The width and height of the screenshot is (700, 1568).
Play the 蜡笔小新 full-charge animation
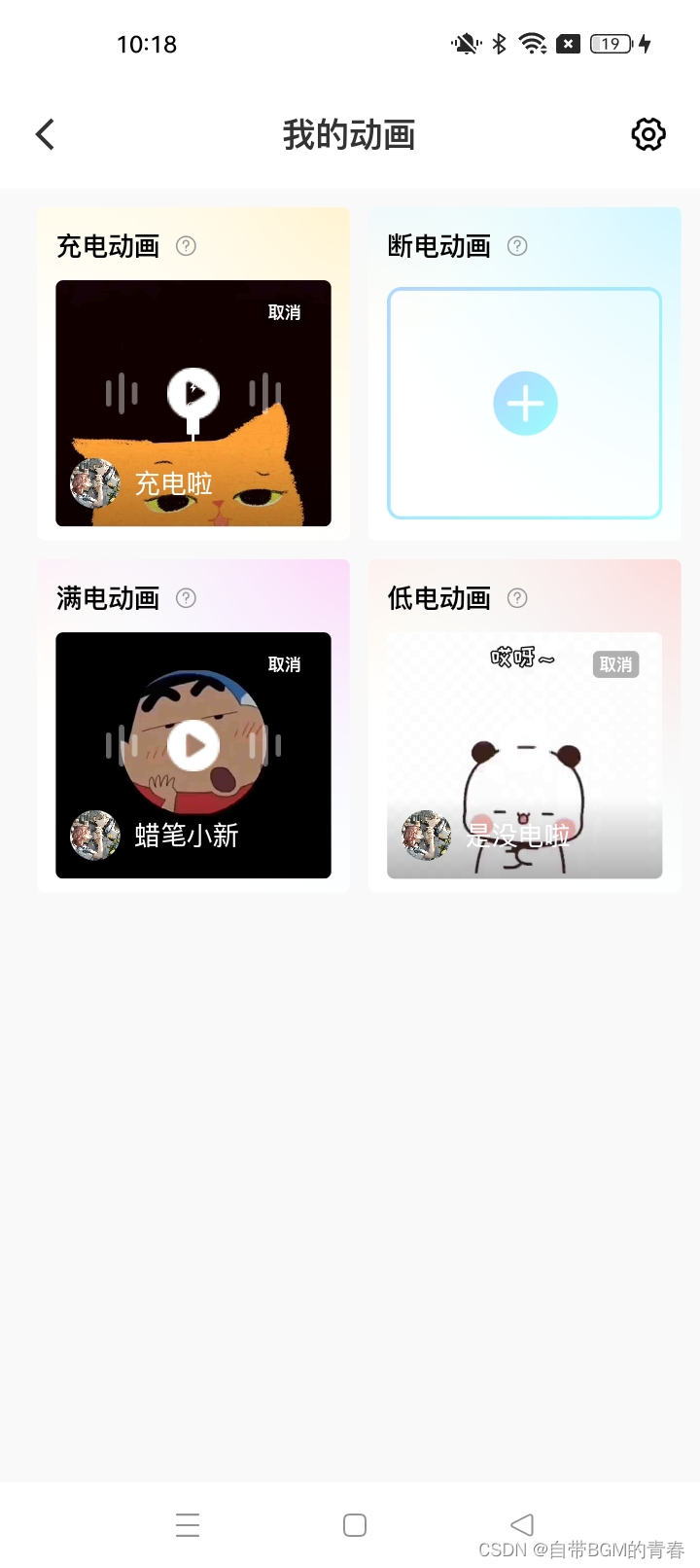click(x=193, y=745)
